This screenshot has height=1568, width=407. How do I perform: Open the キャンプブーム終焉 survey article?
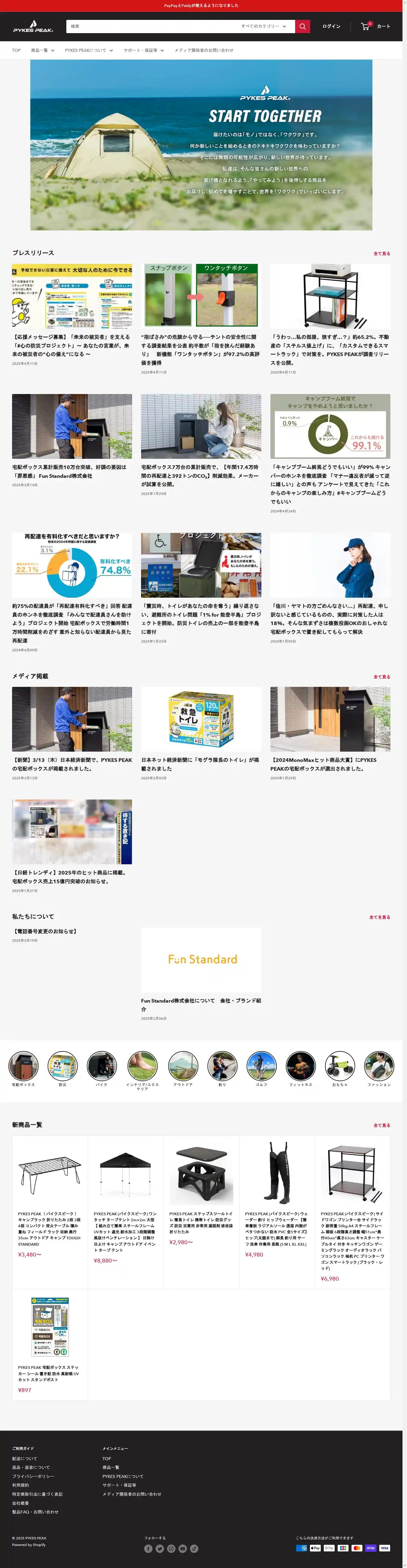330,426
